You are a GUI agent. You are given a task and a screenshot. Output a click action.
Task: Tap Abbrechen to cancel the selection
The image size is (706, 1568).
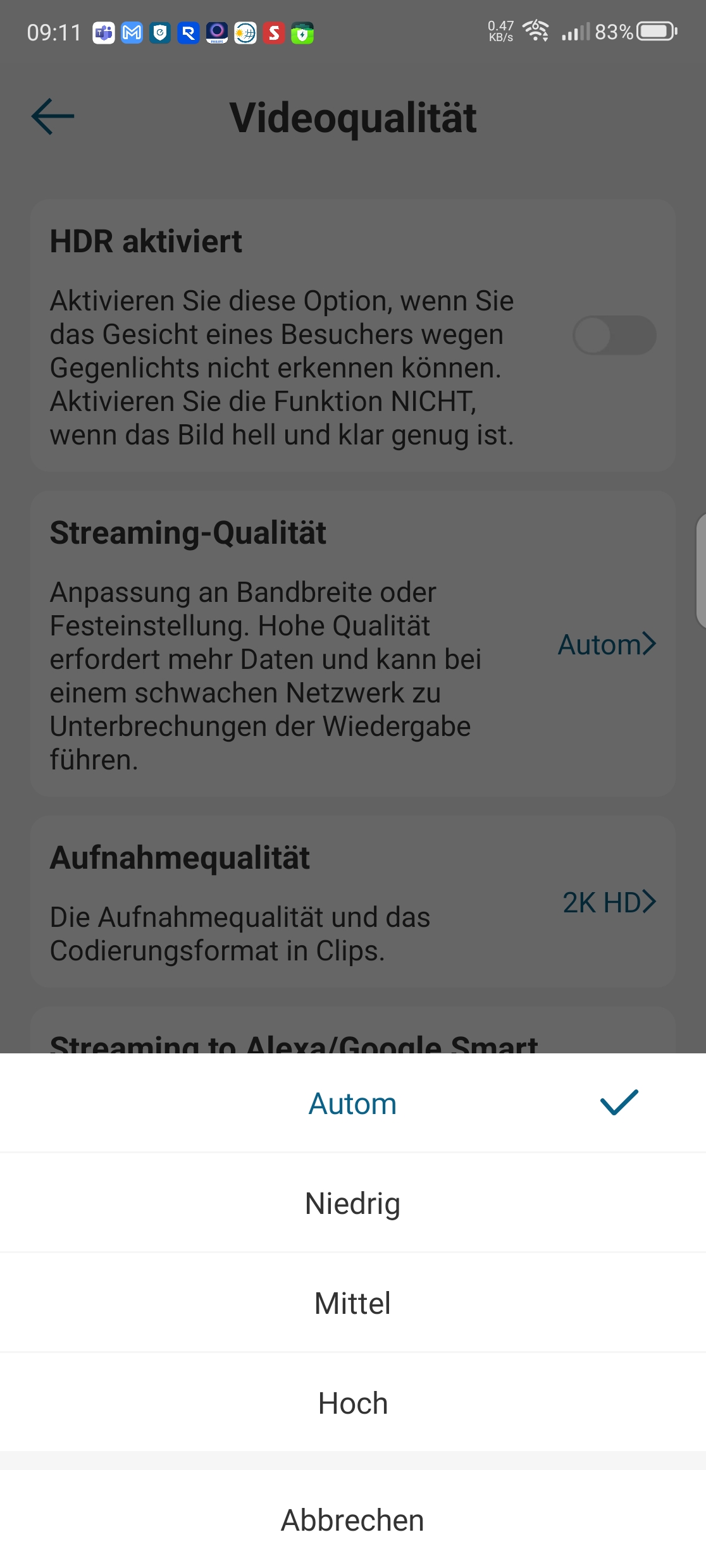coord(352,1520)
